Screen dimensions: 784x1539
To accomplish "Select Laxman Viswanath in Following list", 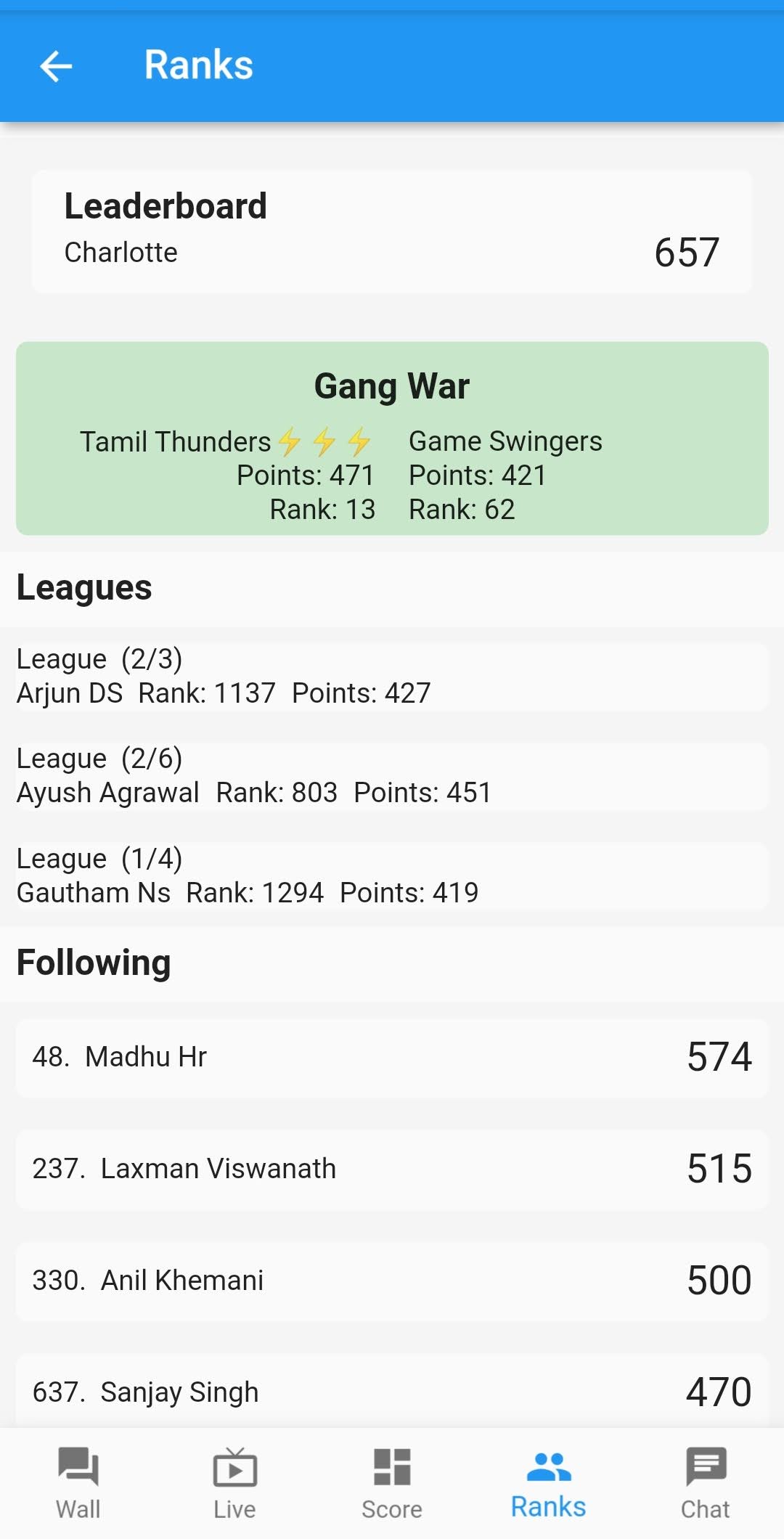I will (392, 1169).
